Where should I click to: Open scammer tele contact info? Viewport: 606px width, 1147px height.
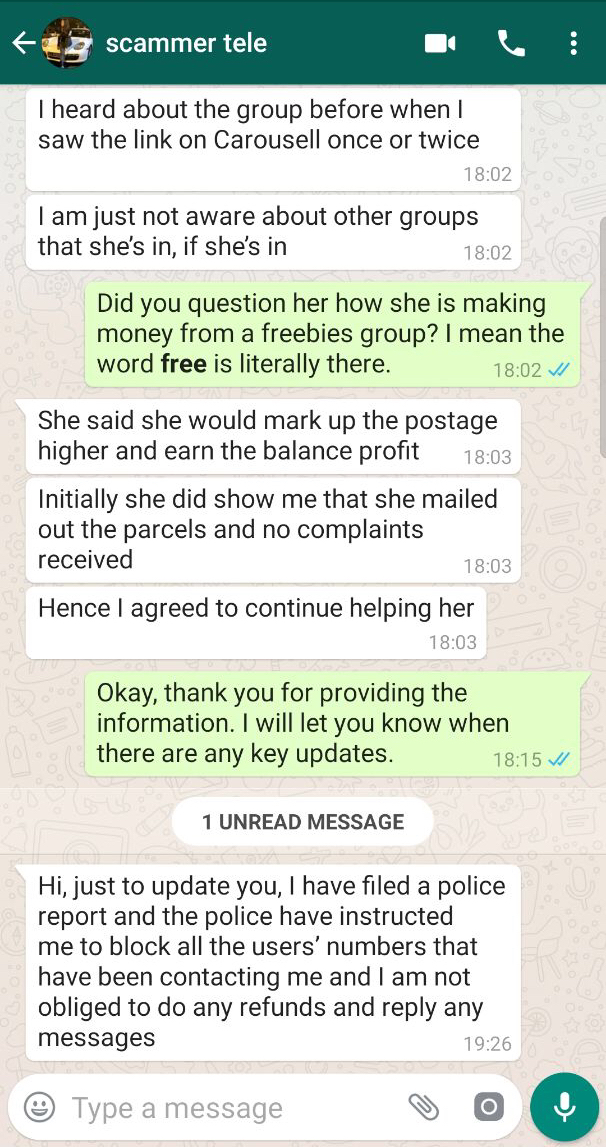[186, 43]
